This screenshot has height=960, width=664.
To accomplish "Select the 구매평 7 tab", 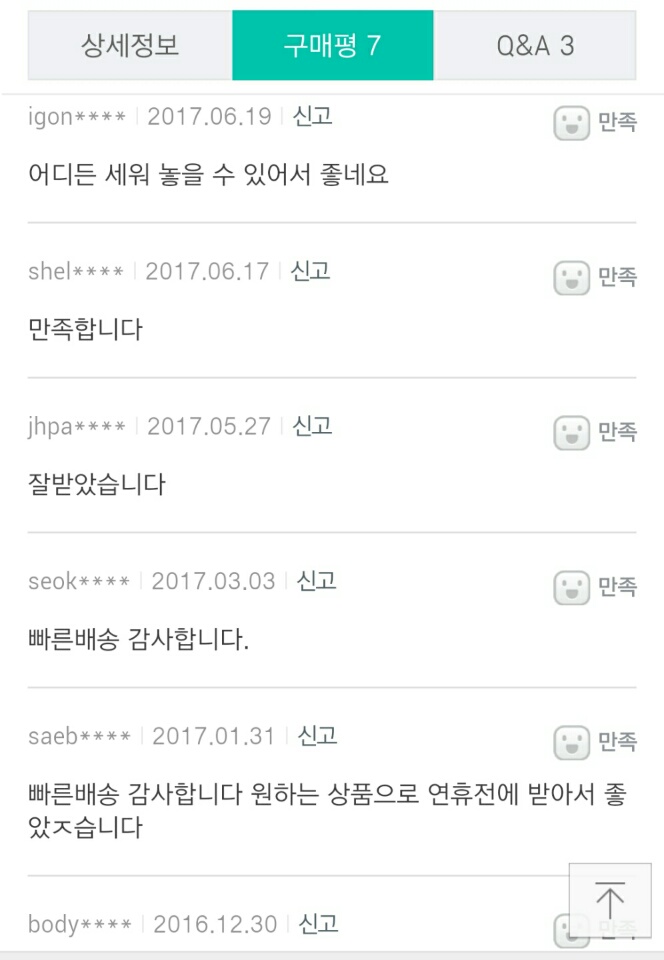I will [x=332, y=46].
